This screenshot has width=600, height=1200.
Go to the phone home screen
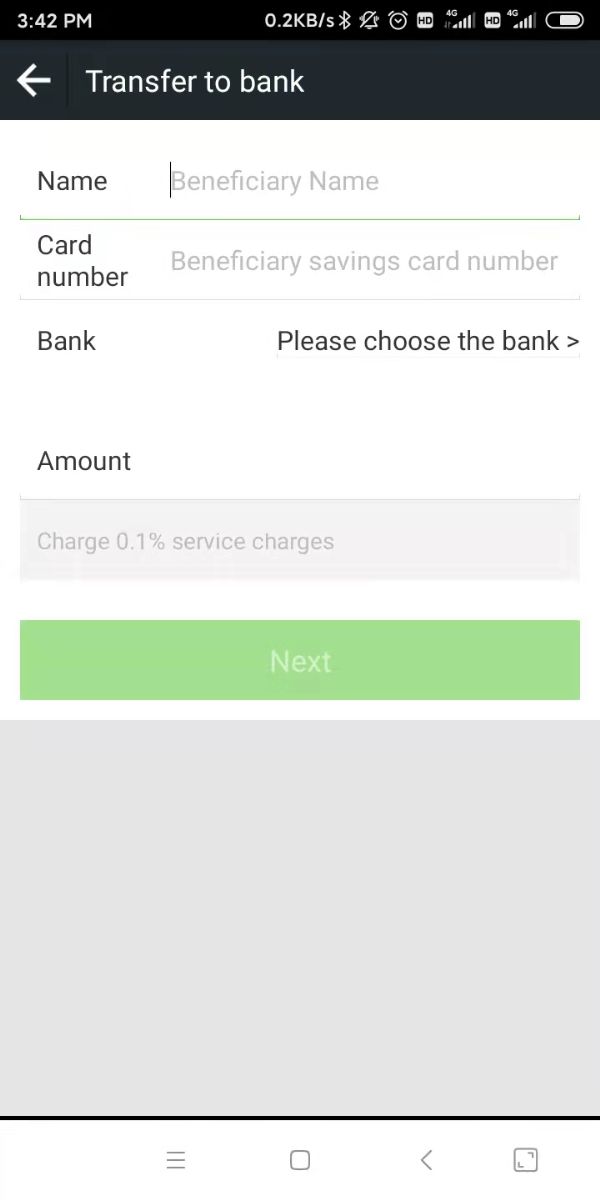[x=300, y=1160]
